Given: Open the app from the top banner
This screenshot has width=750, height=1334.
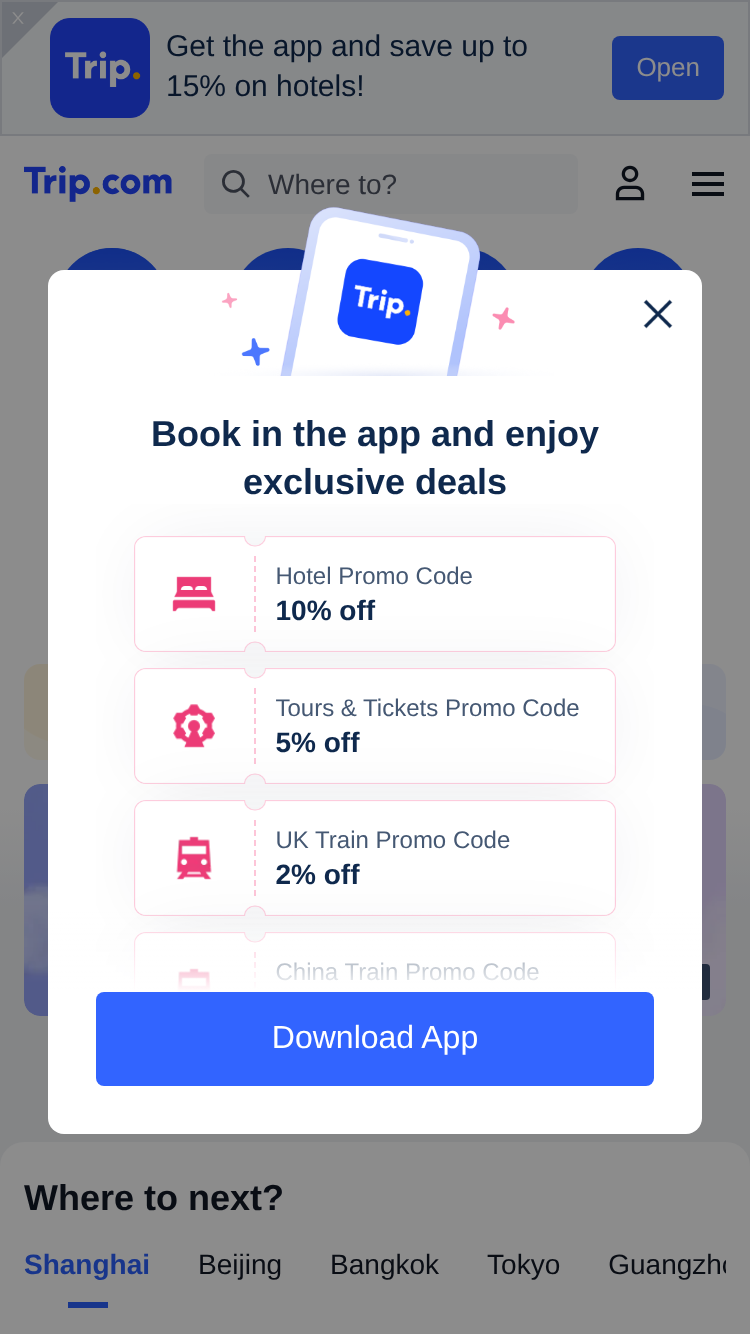Looking at the screenshot, I should pos(668,68).
